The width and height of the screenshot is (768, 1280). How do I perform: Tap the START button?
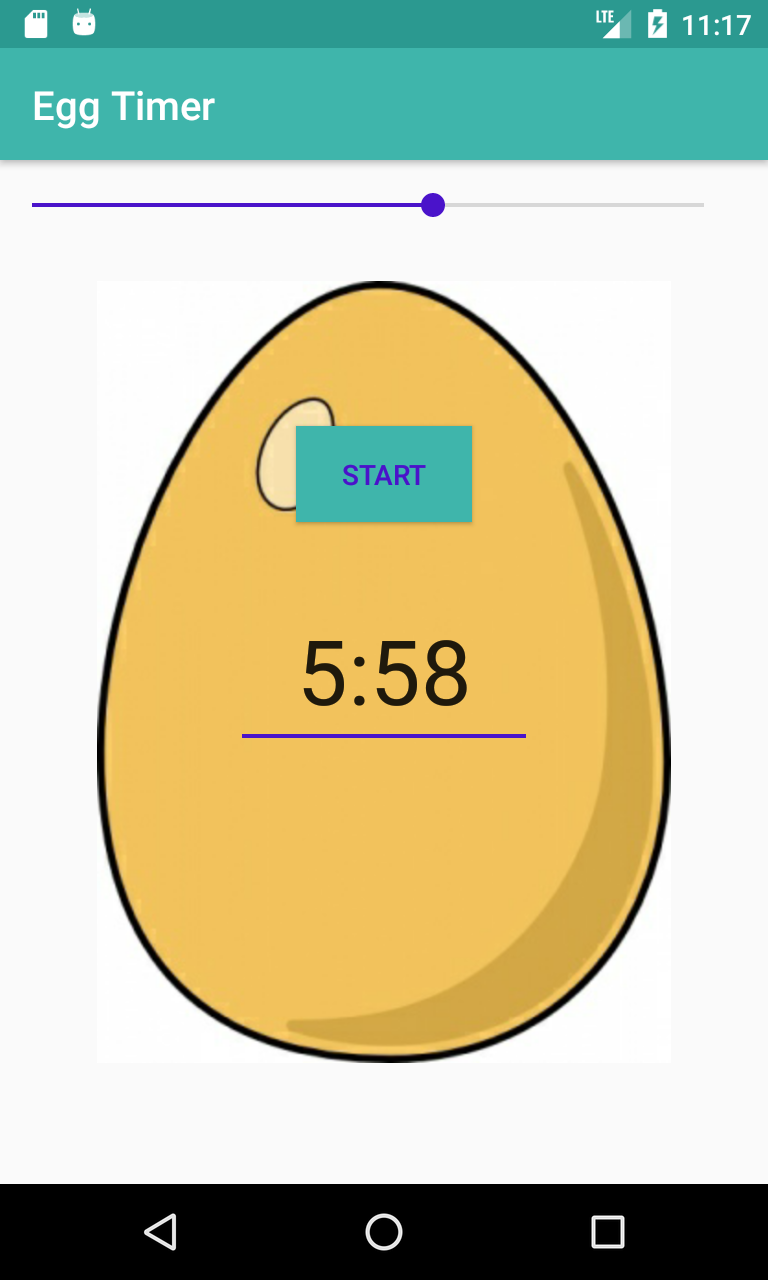click(x=384, y=474)
